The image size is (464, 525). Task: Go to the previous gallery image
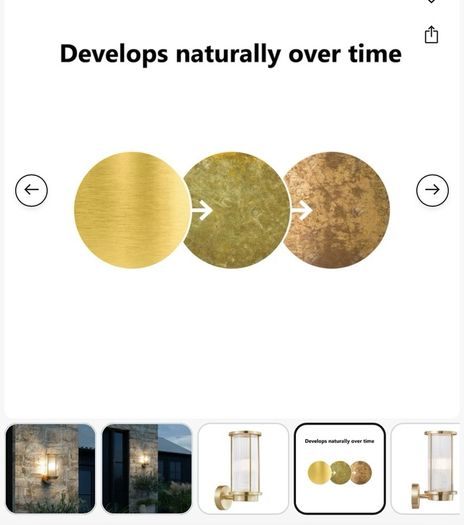tap(31, 190)
